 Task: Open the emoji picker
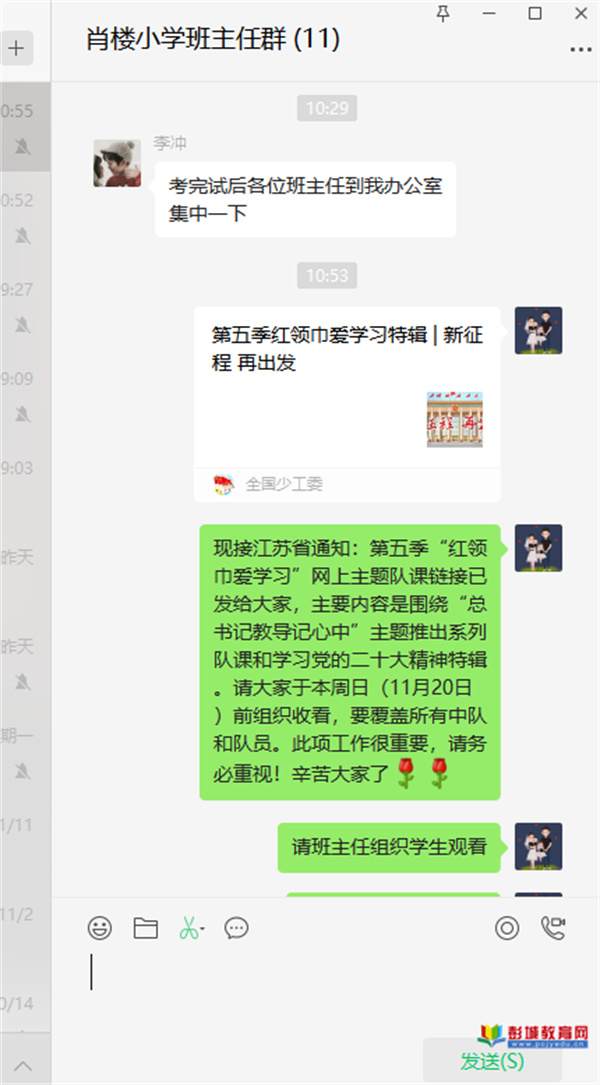tap(100, 928)
